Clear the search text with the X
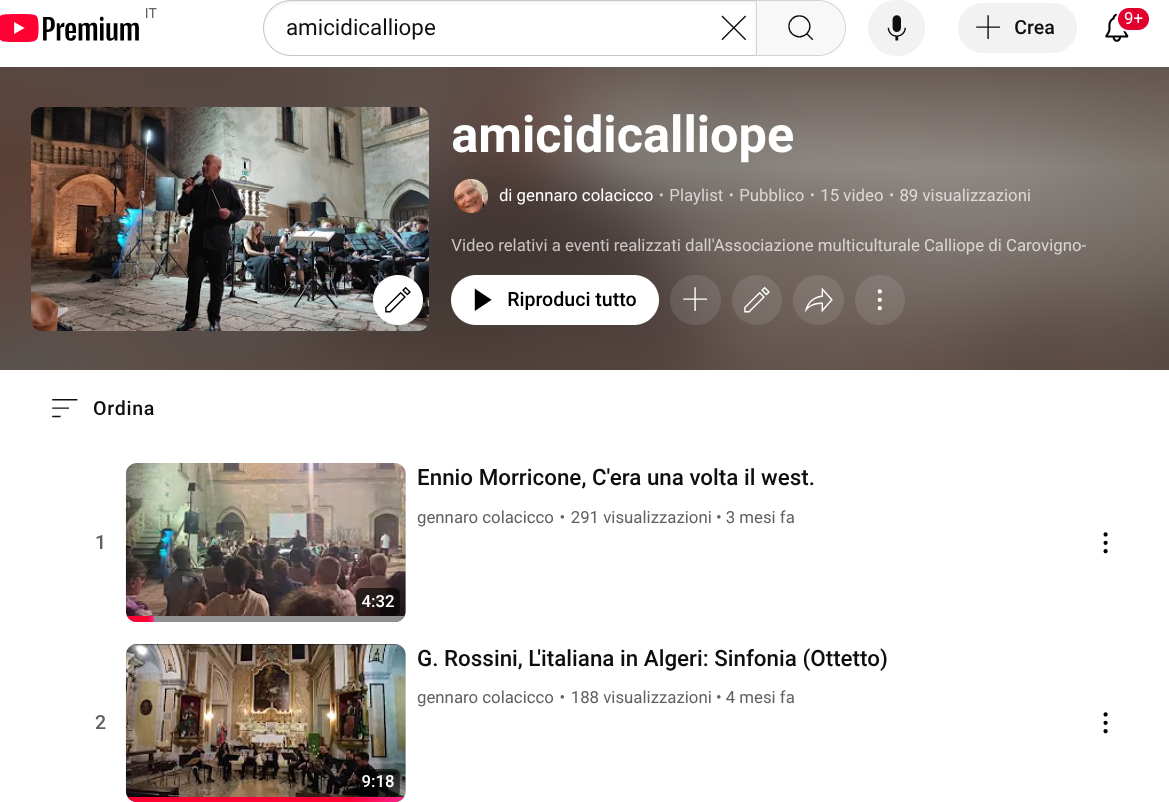 point(733,28)
